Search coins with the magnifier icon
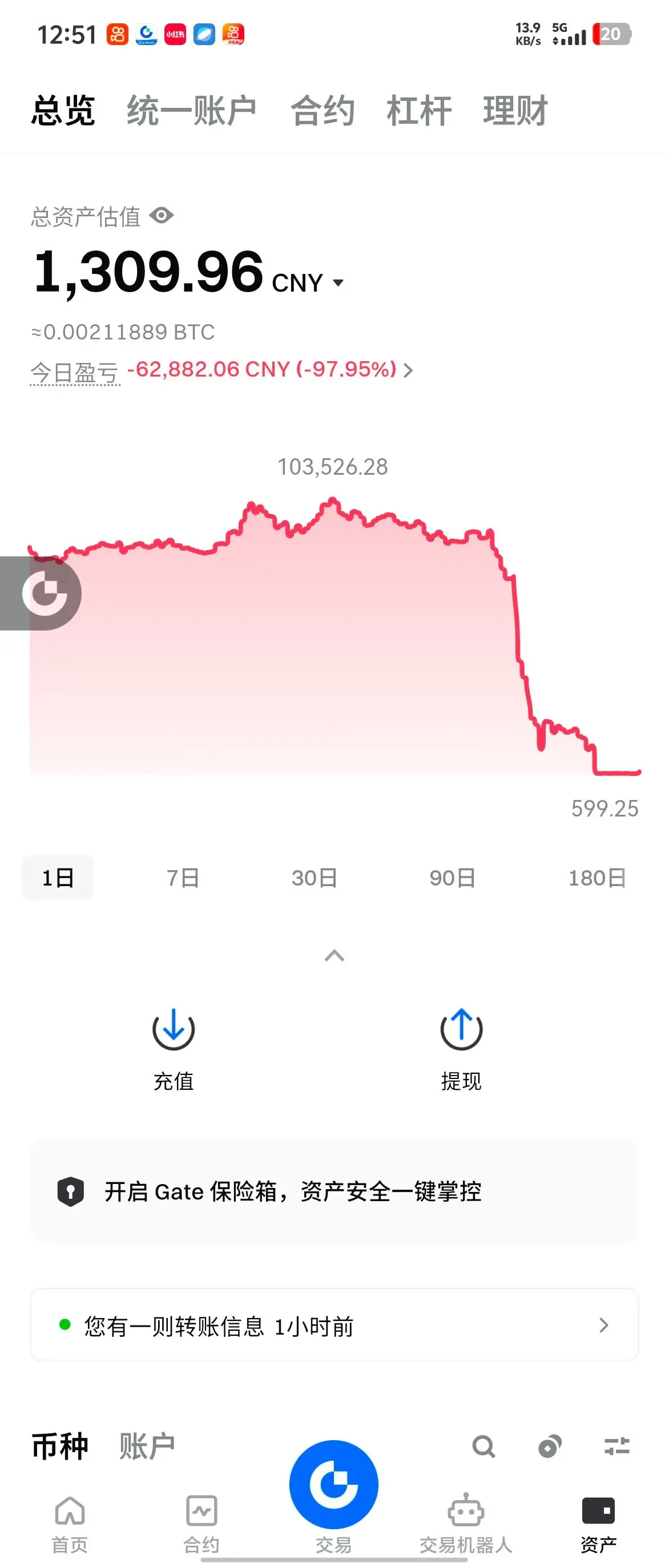Viewport: 669px width, 1568px height. [484, 1446]
